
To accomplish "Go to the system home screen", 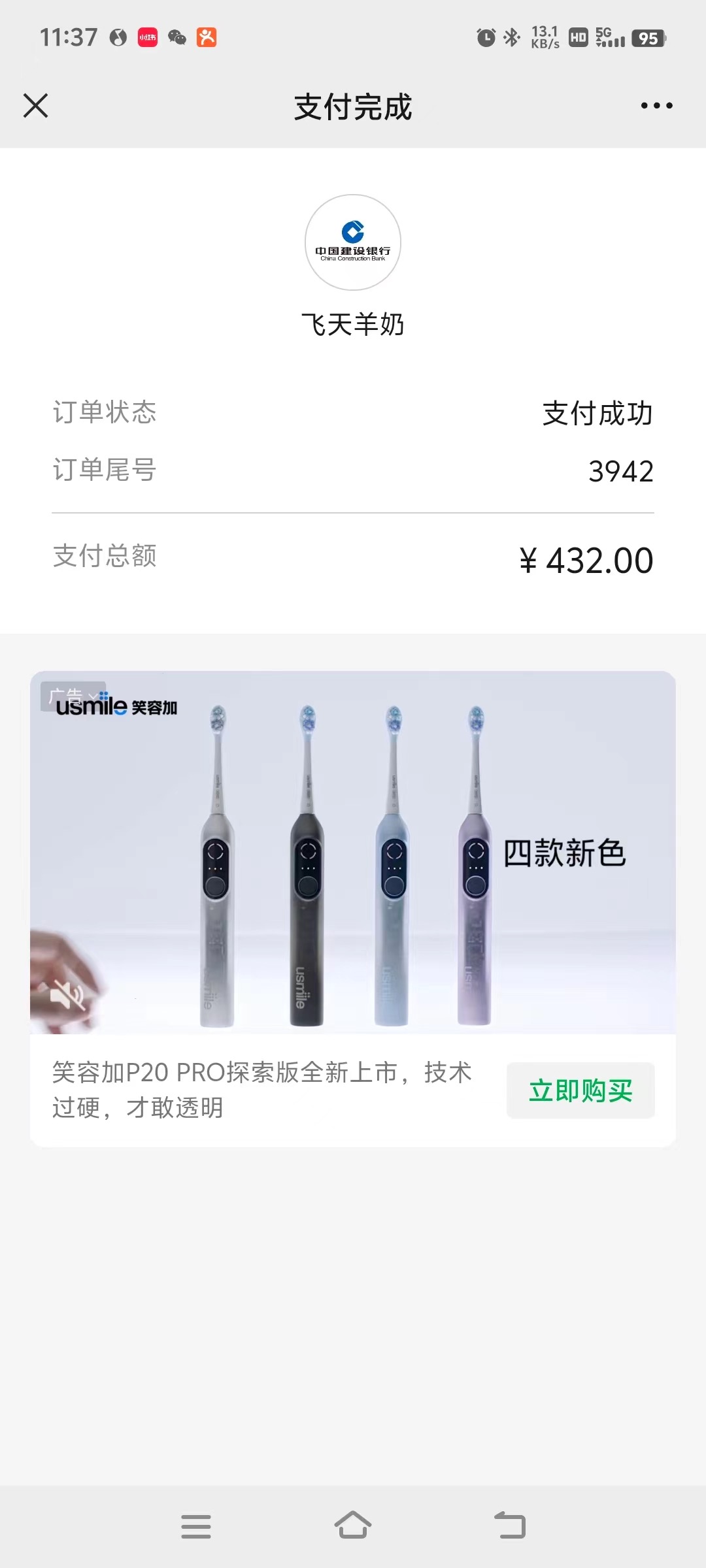I will [x=353, y=1526].
